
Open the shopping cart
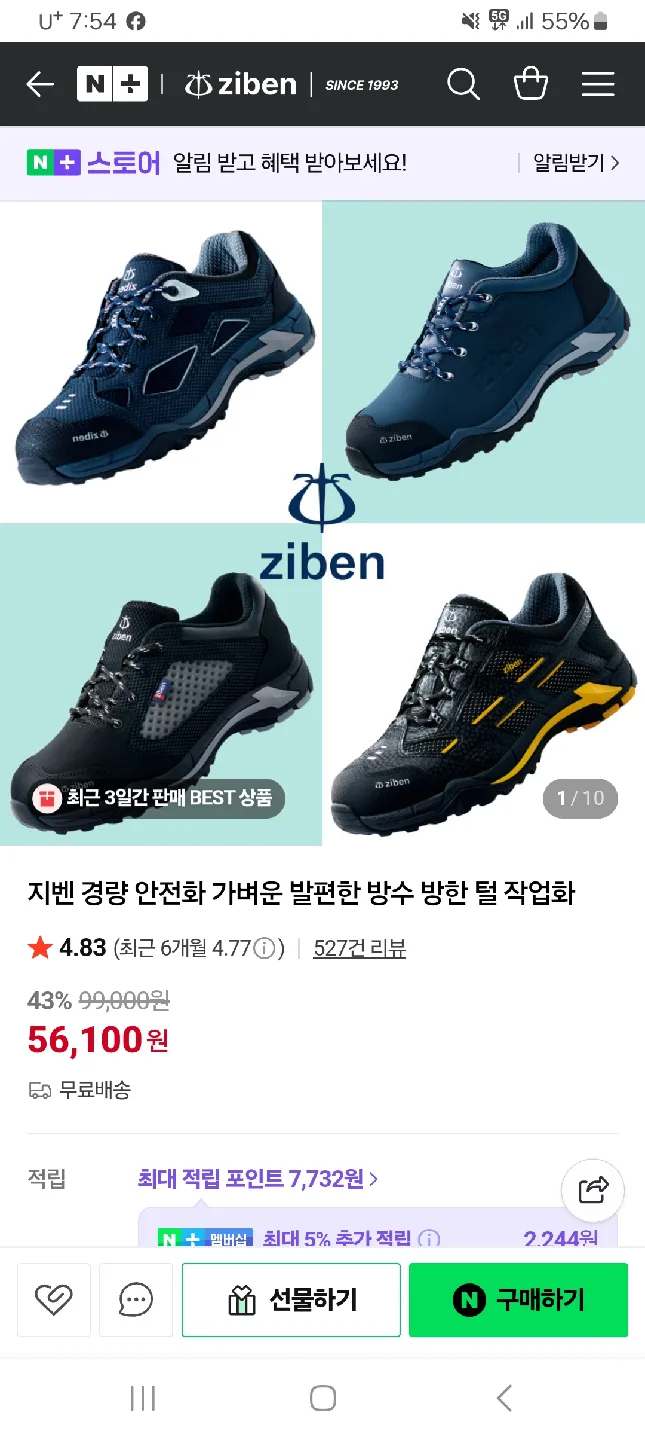(531, 84)
